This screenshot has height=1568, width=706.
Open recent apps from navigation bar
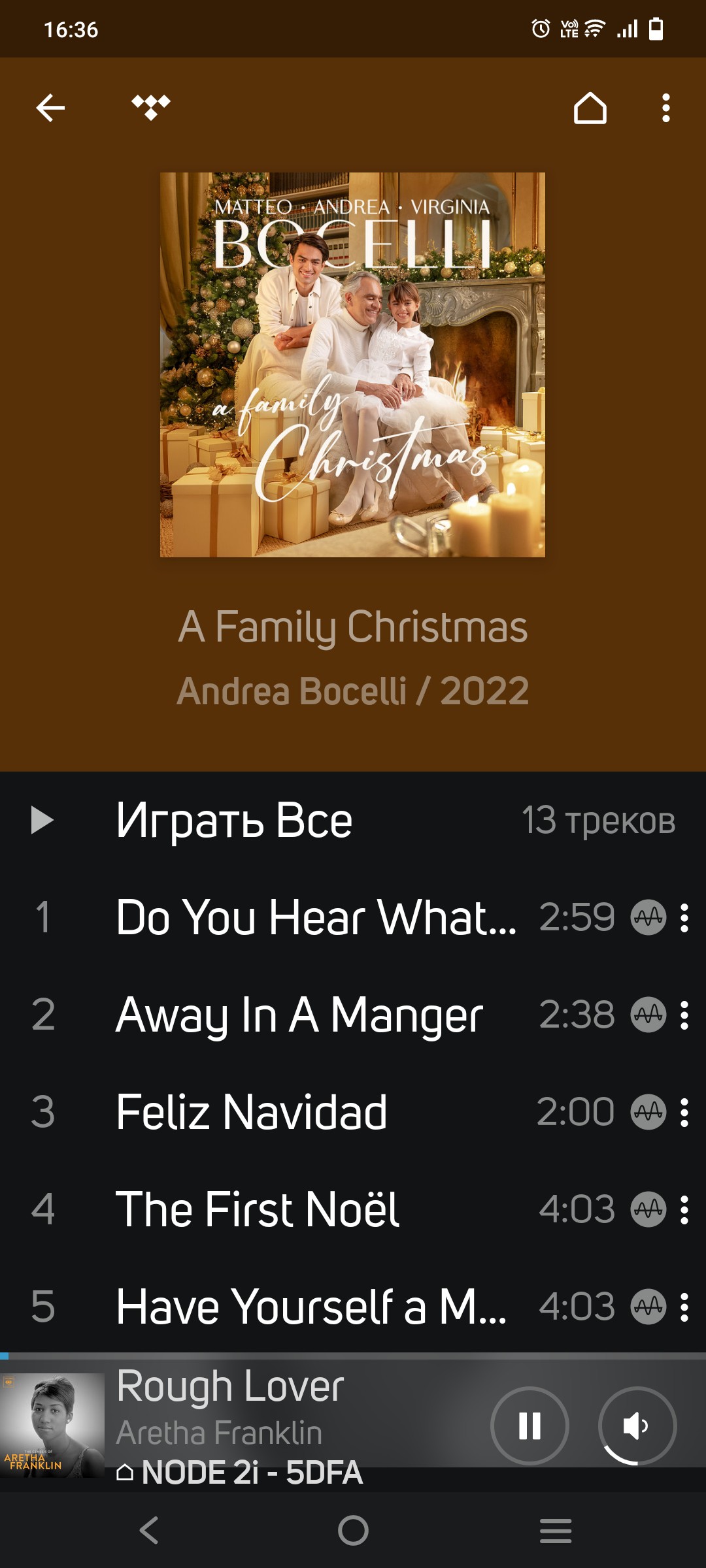pos(556,1530)
